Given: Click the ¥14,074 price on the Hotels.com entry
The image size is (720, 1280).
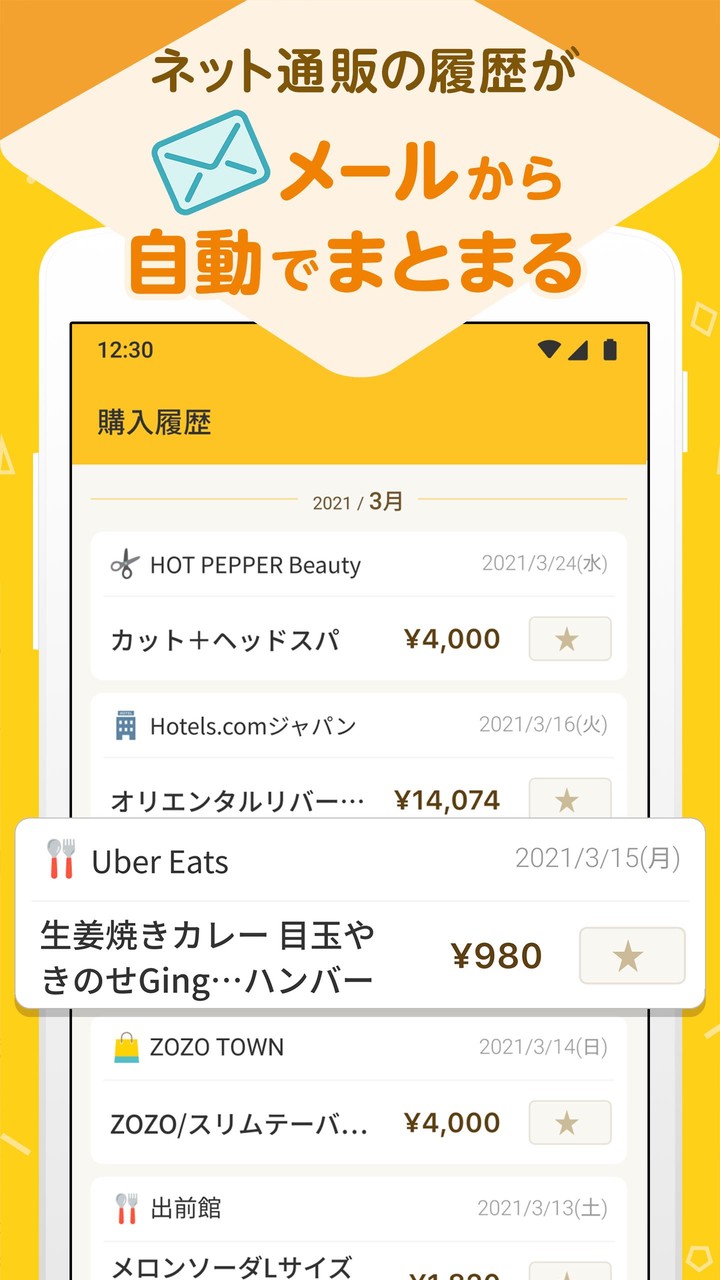Looking at the screenshot, I should click(x=449, y=800).
